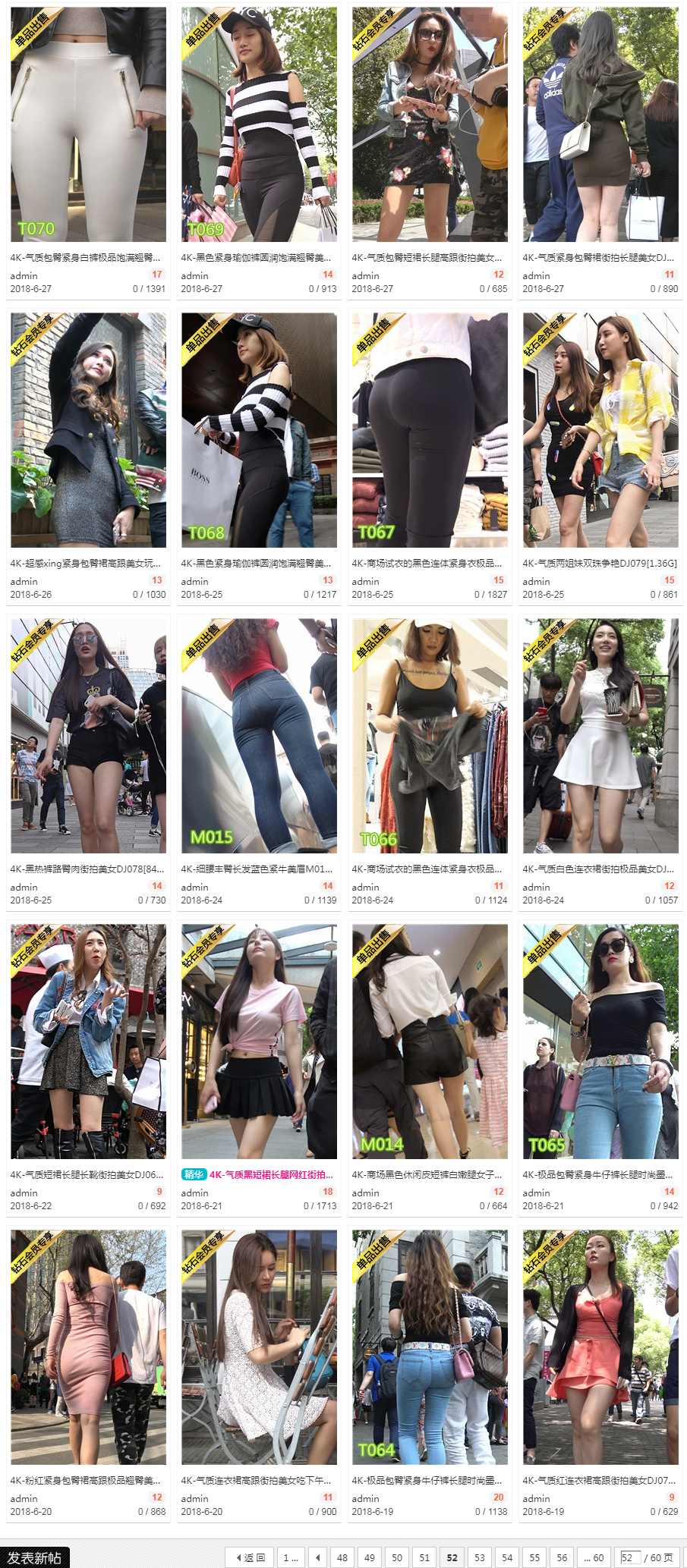This screenshot has width=687, height=1568.
Task: Go to page 51
Action: click(424, 1557)
